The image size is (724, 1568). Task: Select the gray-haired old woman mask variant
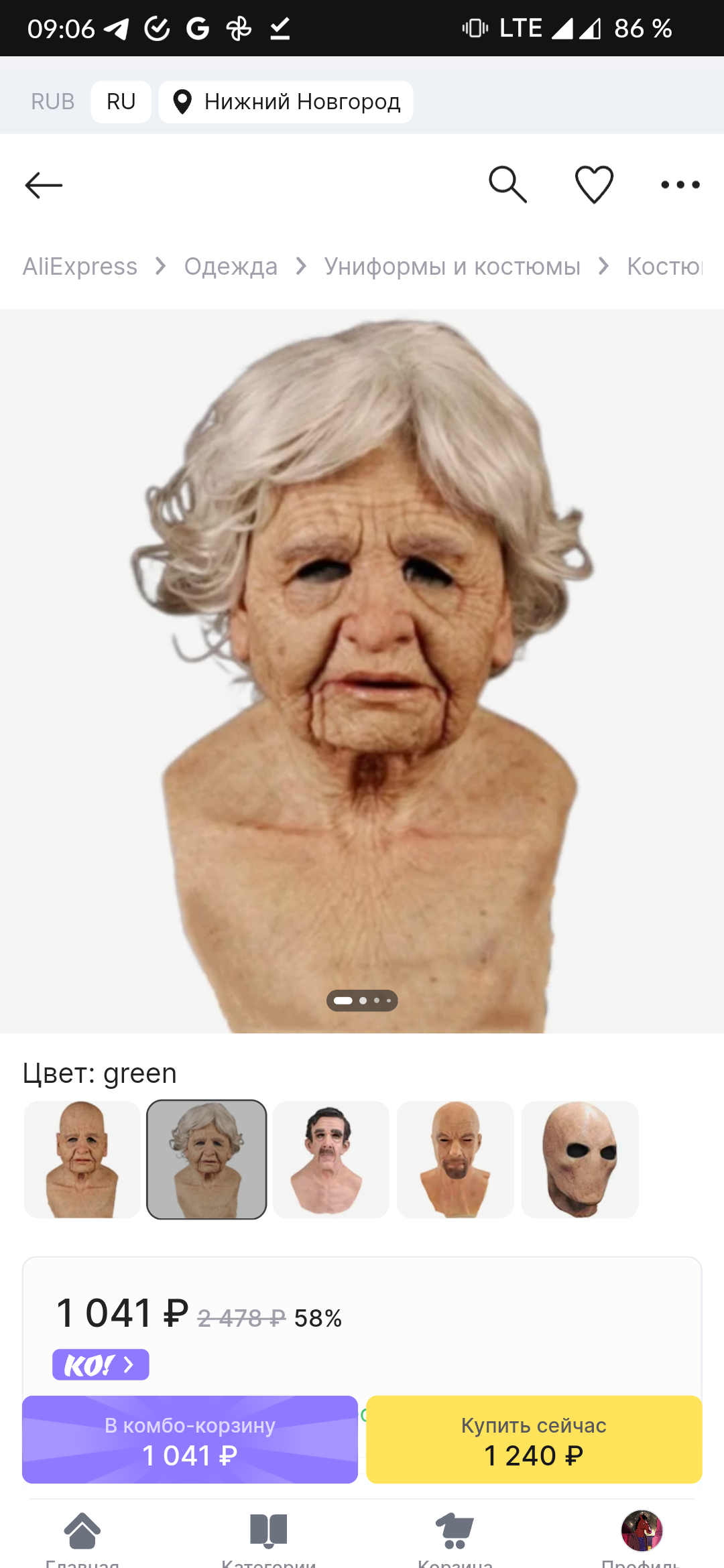[x=206, y=1159]
